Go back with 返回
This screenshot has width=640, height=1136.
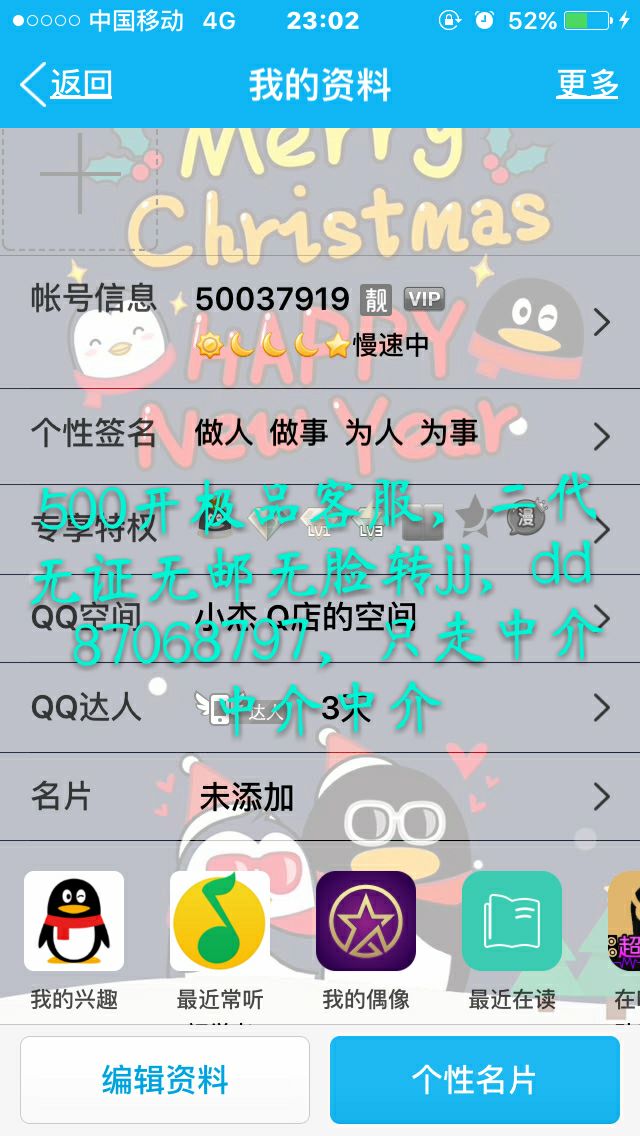(66, 84)
